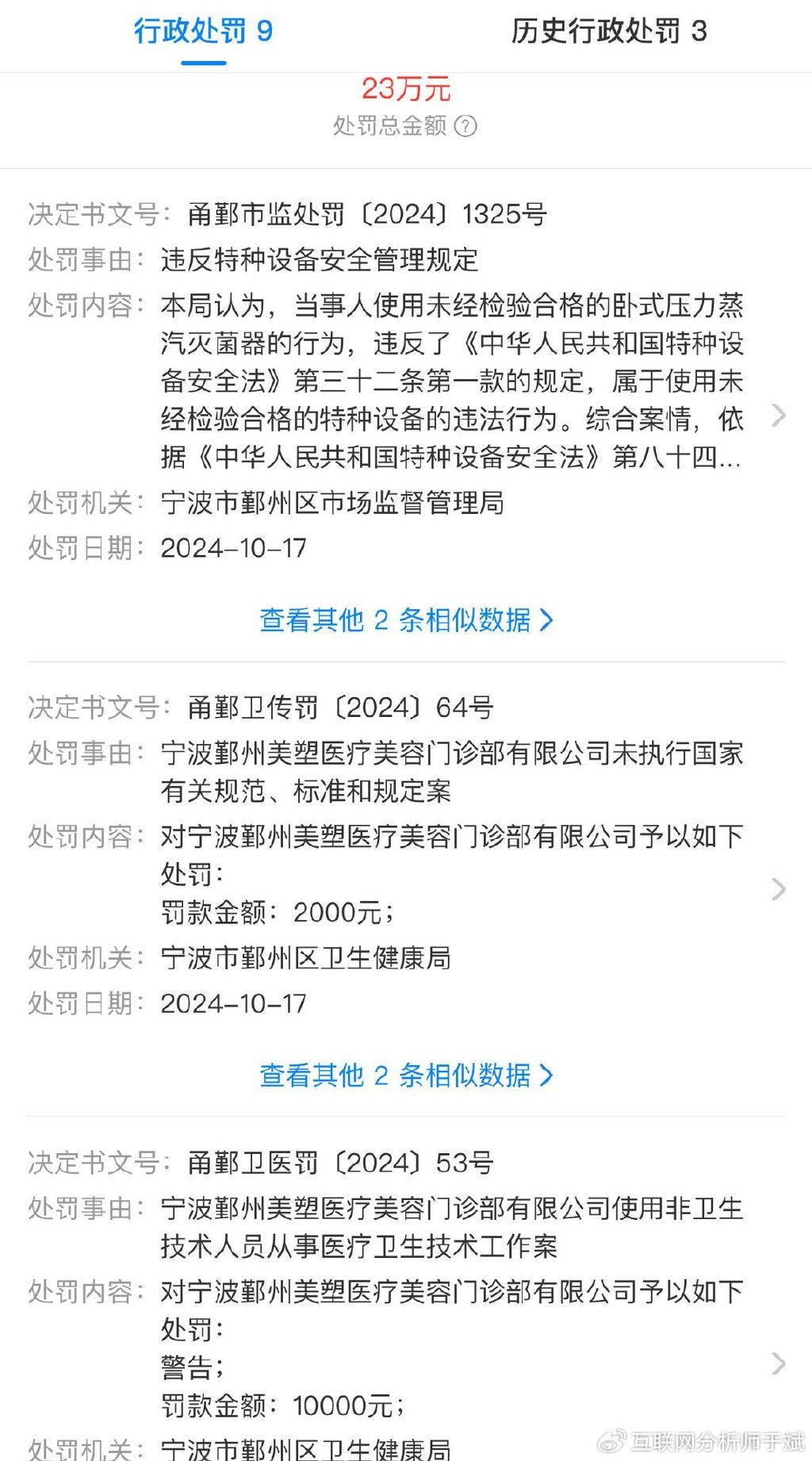View 2 similar records under the 1325号 penalty
This screenshot has width=812, height=1461.
coord(406,620)
